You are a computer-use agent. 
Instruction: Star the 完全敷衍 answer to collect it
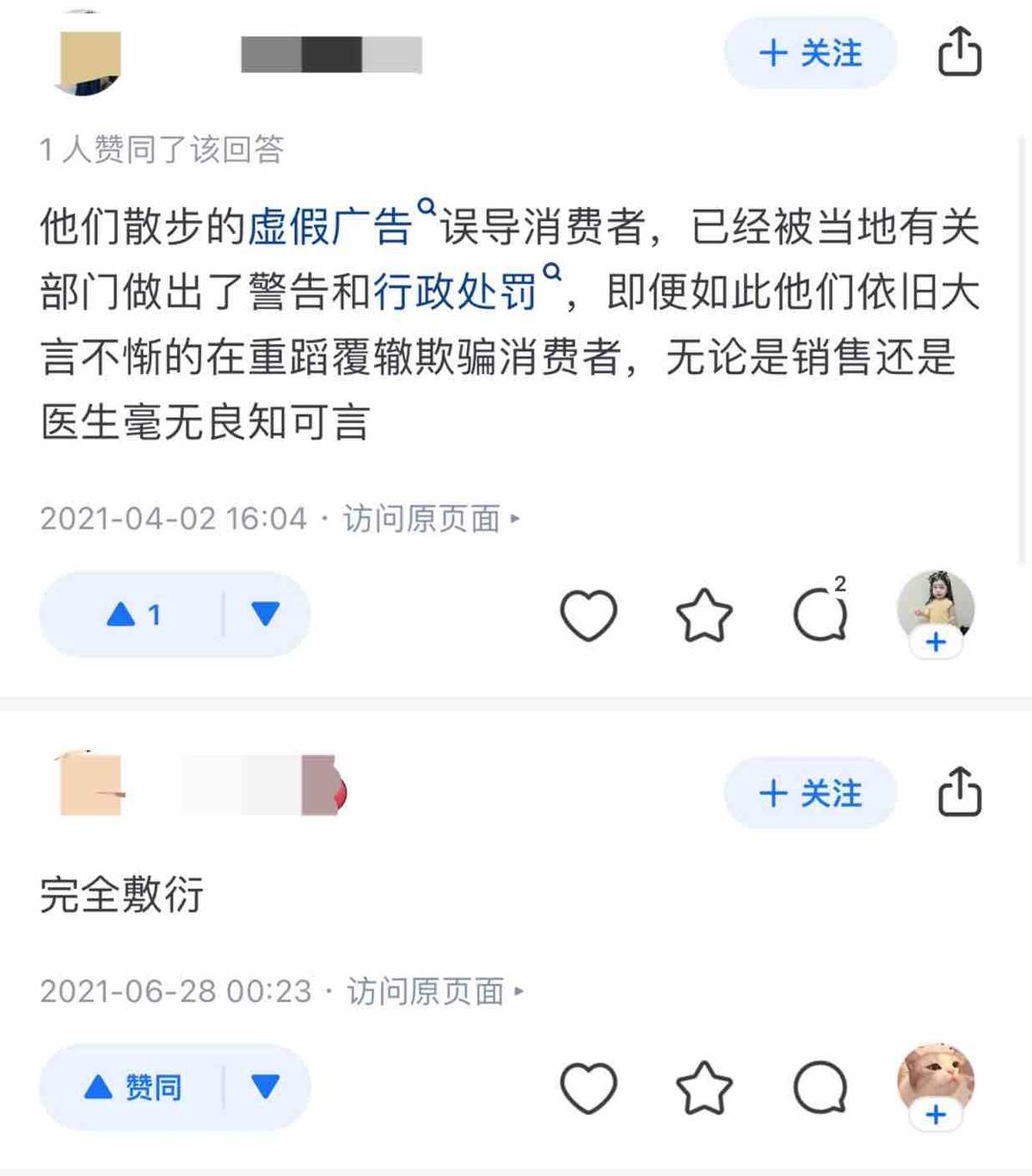[x=704, y=1088]
